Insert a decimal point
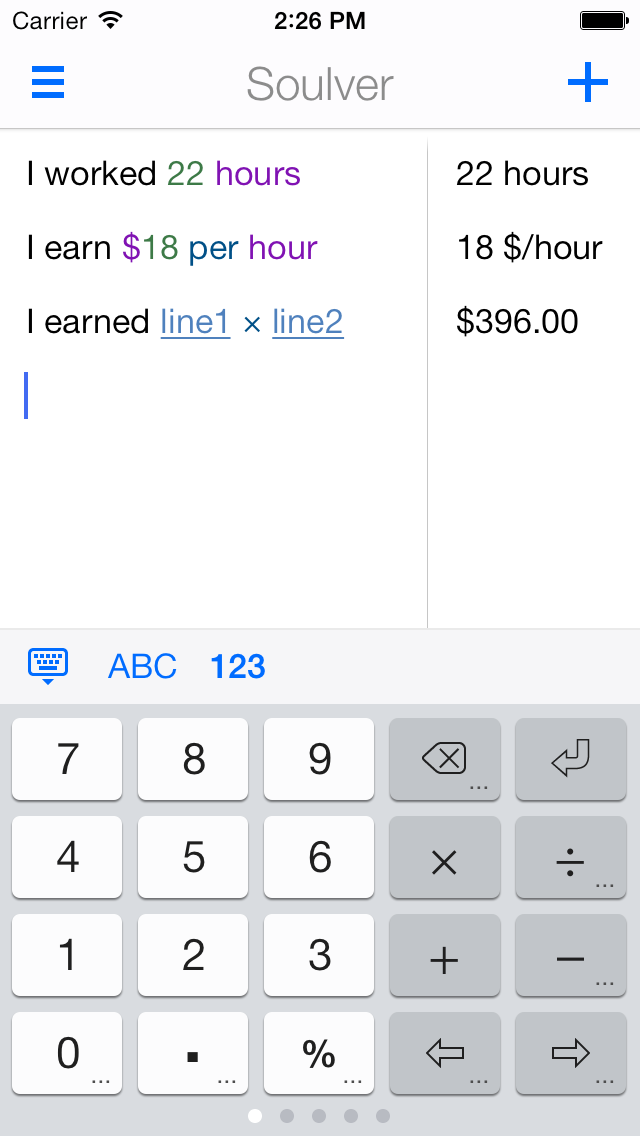640x1136 pixels. pyautogui.click(x=193, y=1053)
